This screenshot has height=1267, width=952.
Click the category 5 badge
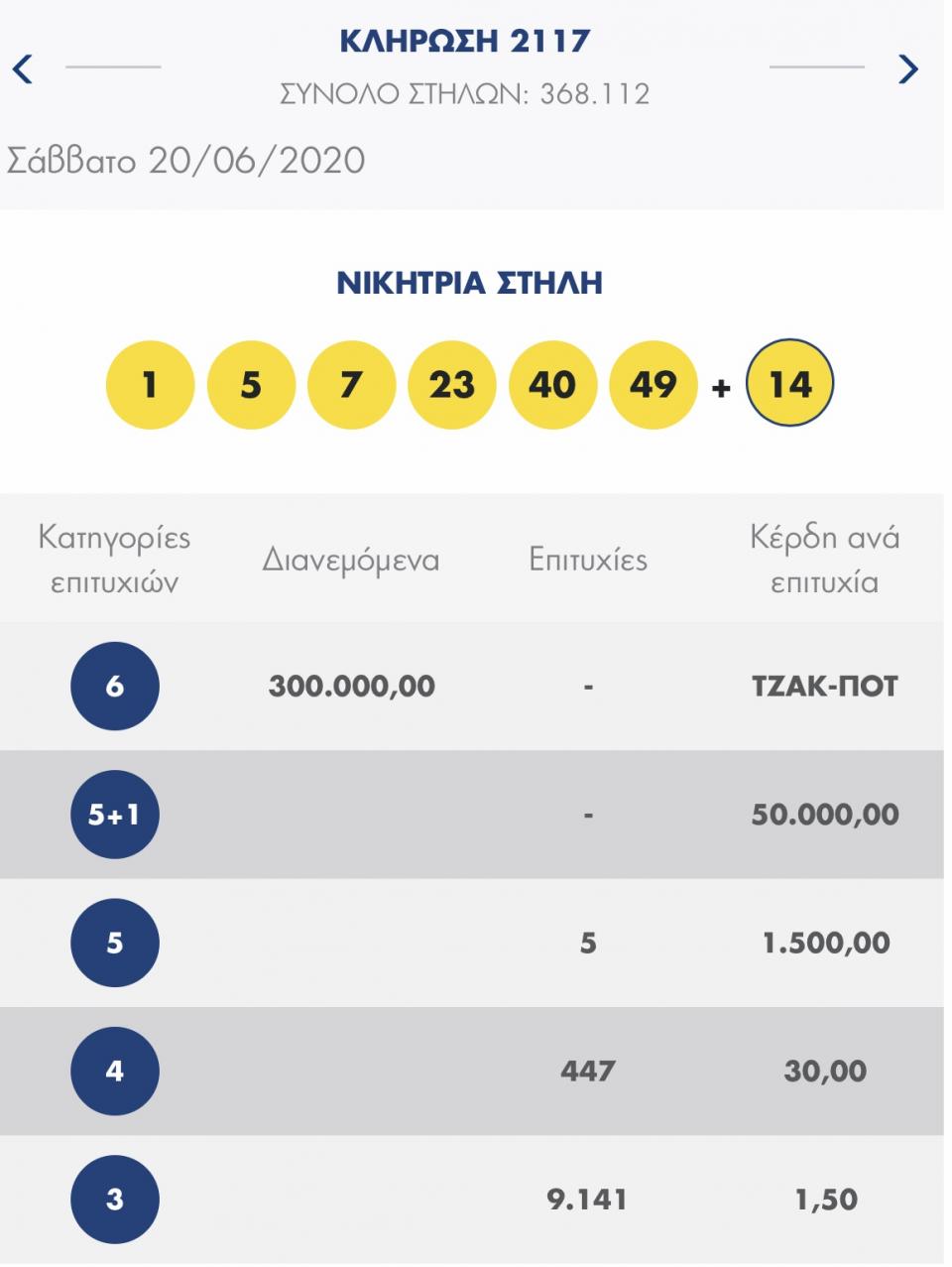point(114,943)
